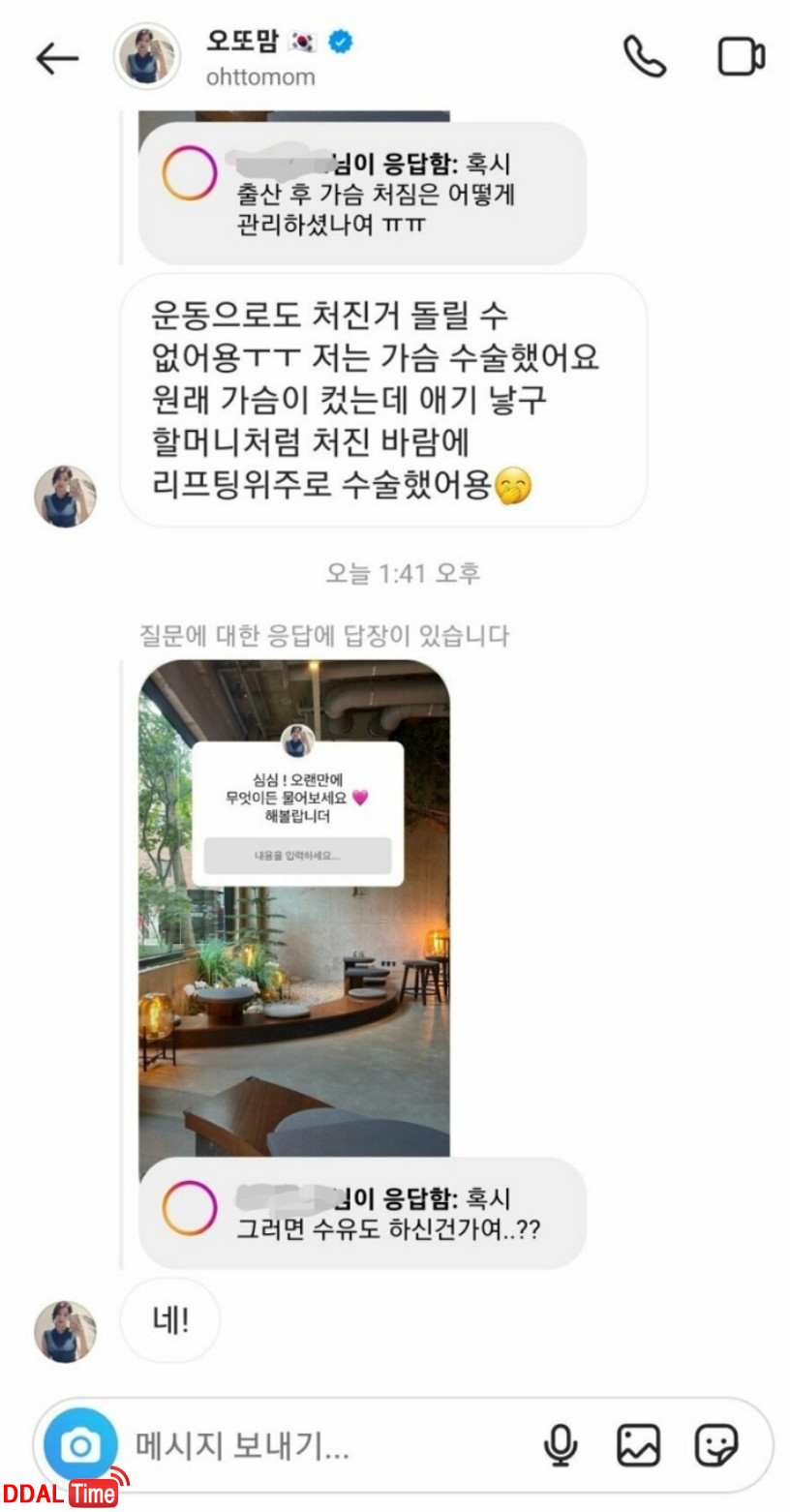This screenshot has height=1512, width=790.
Task: Attach a photo from the gallery icon
Action: pyautogui.click(x=638, y=1446)
